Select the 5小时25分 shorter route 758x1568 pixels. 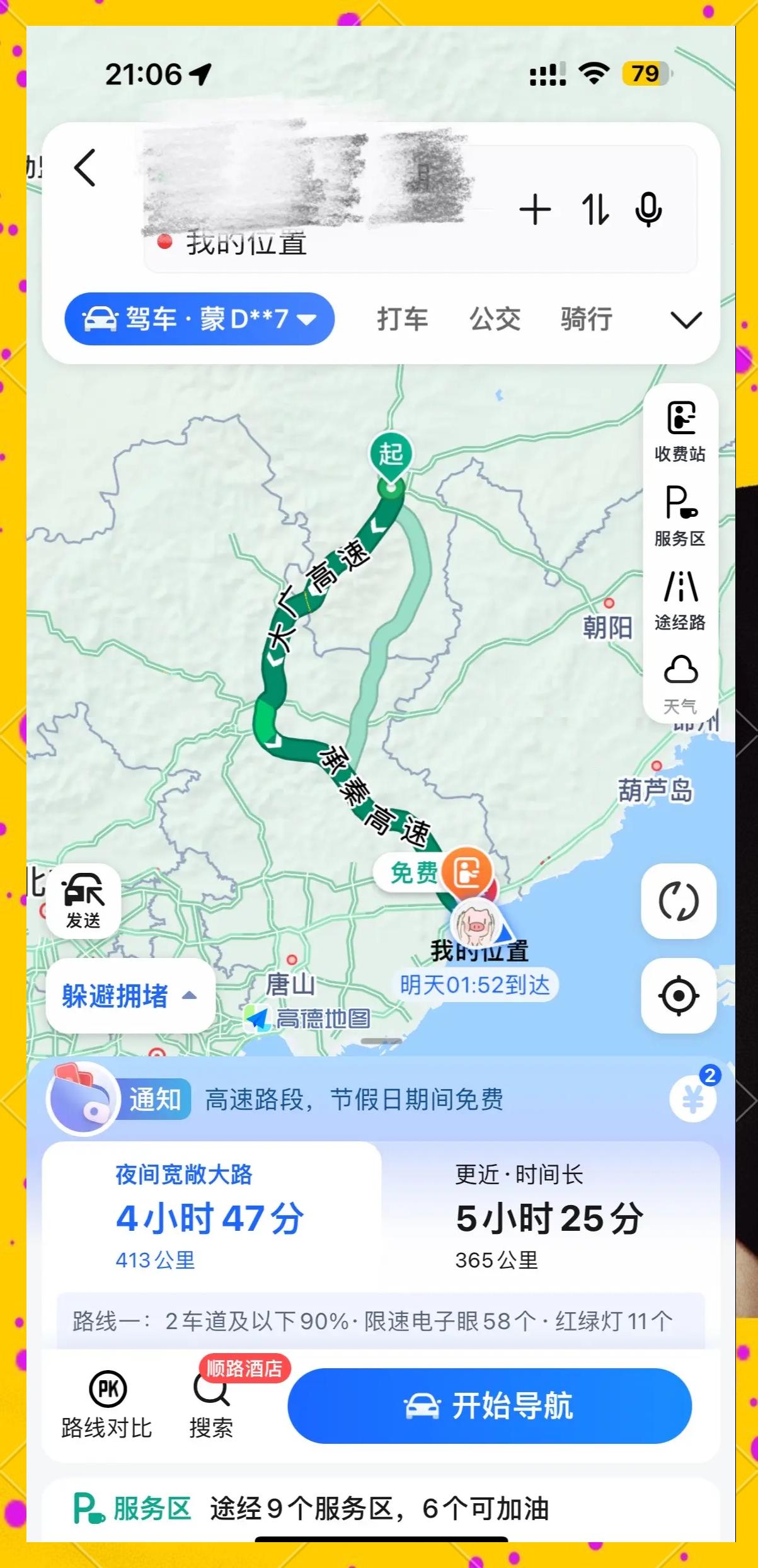pos(547,1218)
